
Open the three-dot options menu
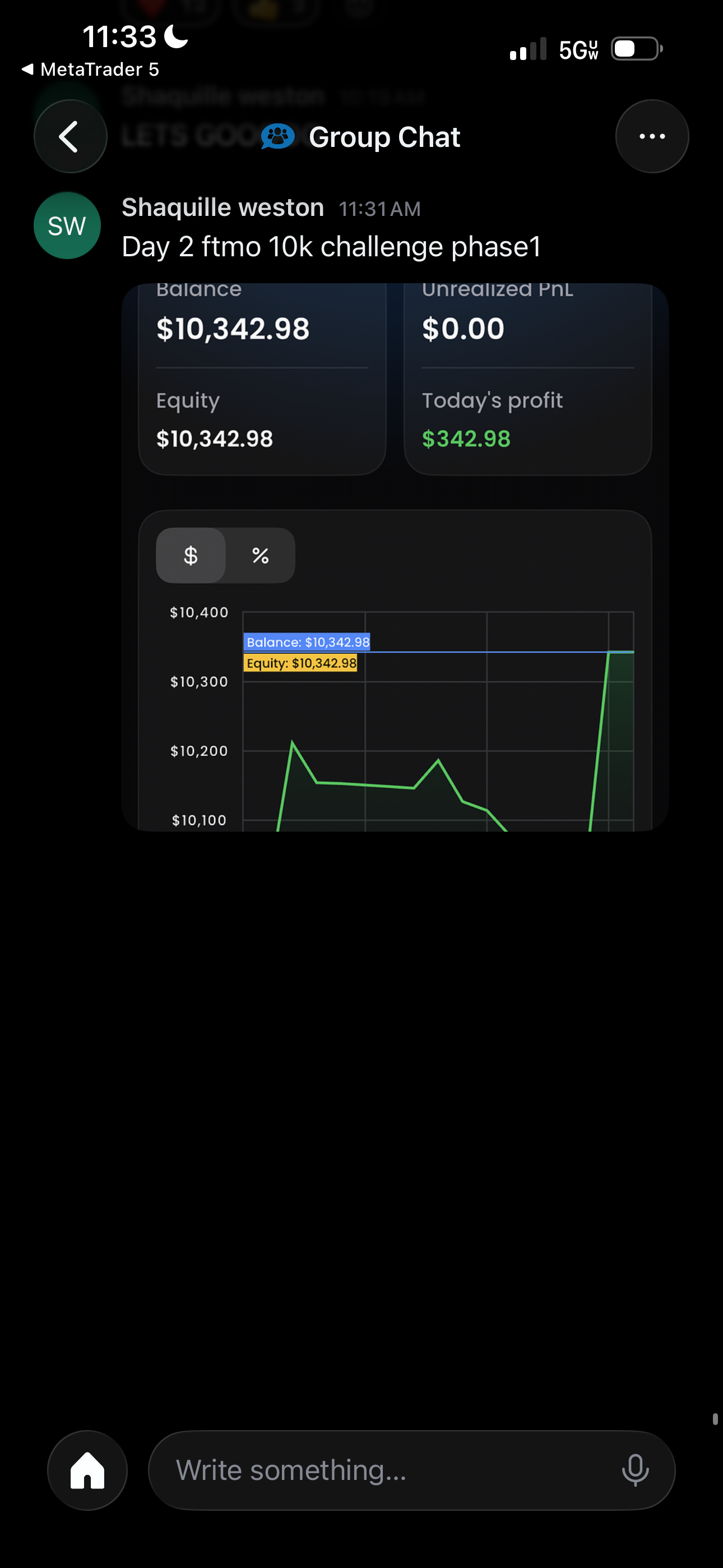coord(652,136)
